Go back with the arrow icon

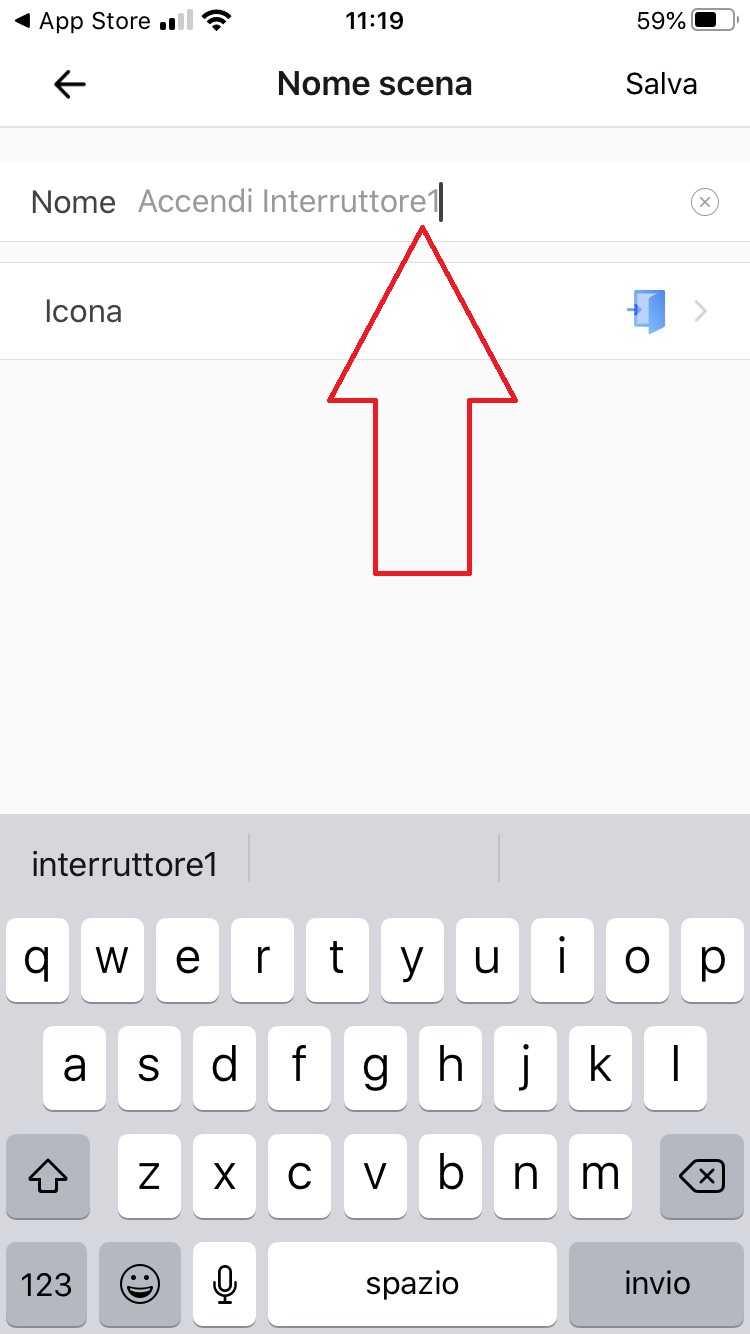[70, 85]
